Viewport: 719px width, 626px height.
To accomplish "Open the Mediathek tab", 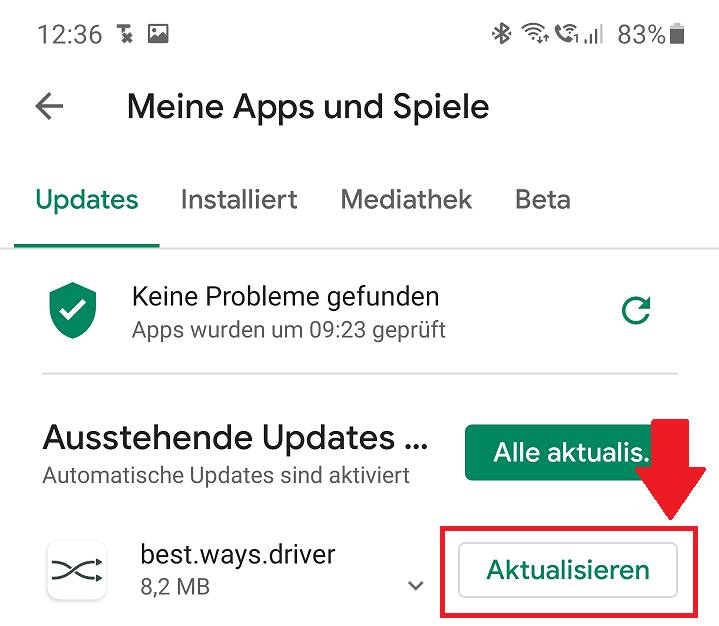I will coord(406,199).
